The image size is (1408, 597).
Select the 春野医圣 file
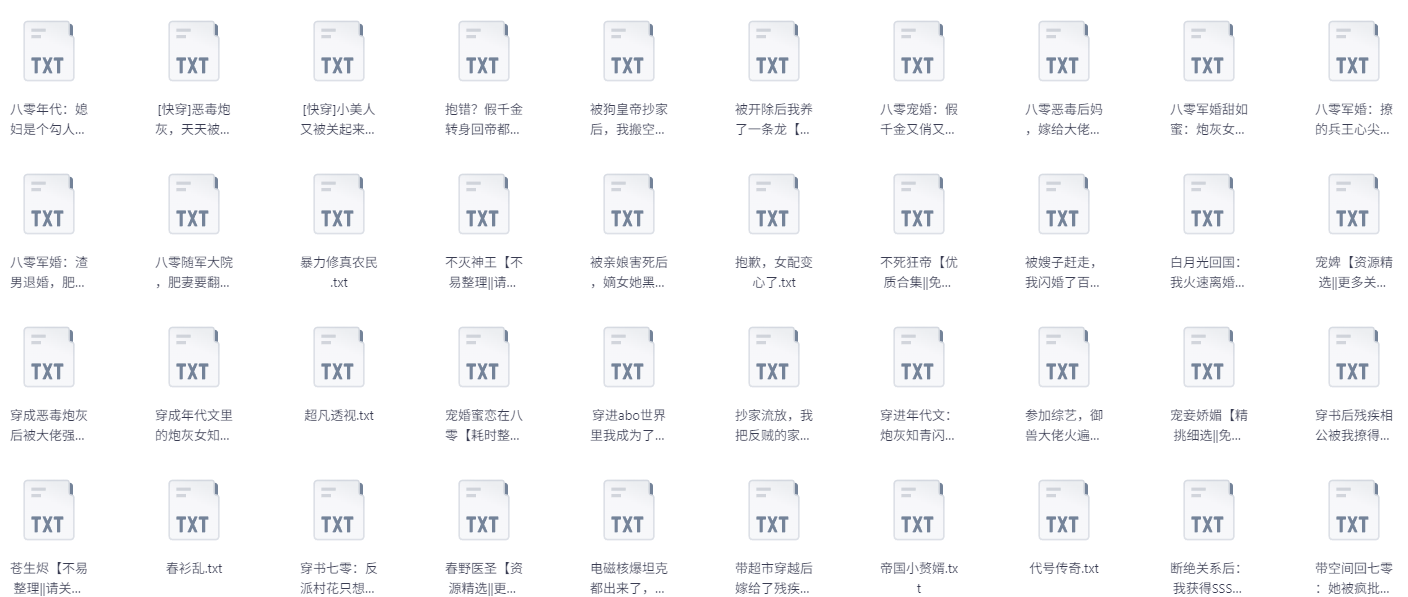(483, 510)
